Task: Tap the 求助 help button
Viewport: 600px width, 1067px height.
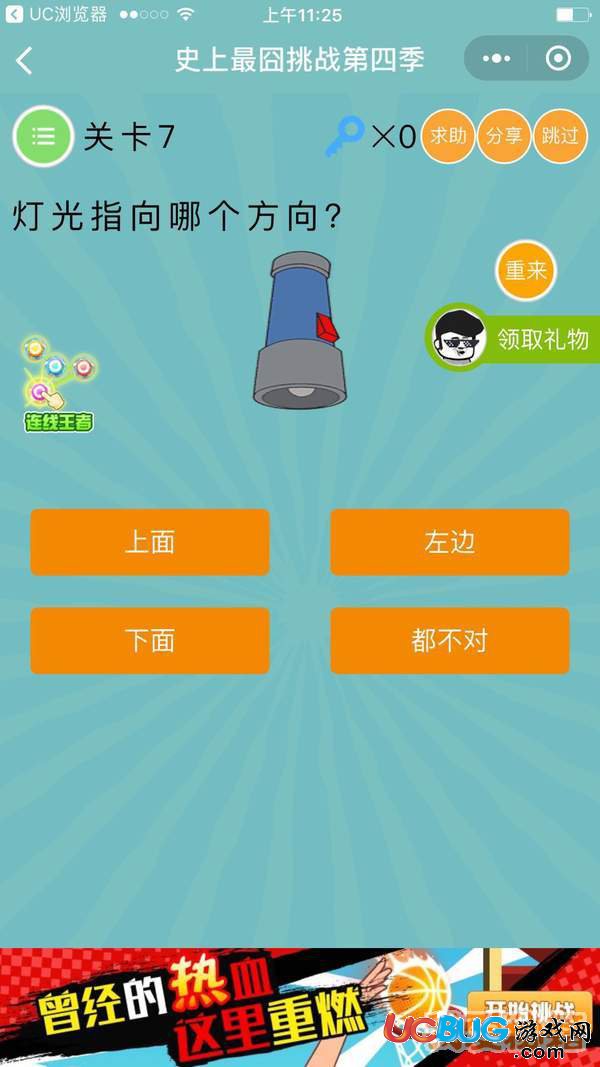Action: click(448, 136)
